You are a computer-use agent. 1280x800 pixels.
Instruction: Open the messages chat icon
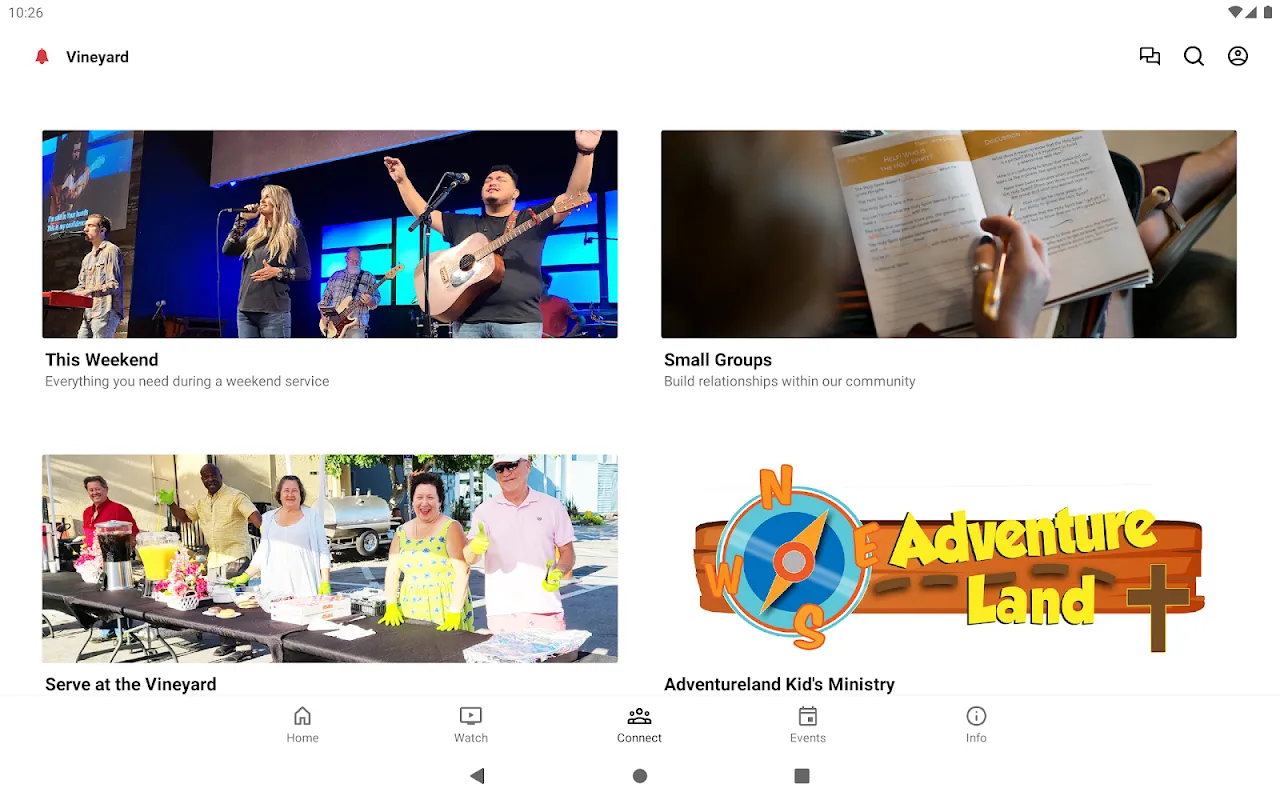[1150, 57]
